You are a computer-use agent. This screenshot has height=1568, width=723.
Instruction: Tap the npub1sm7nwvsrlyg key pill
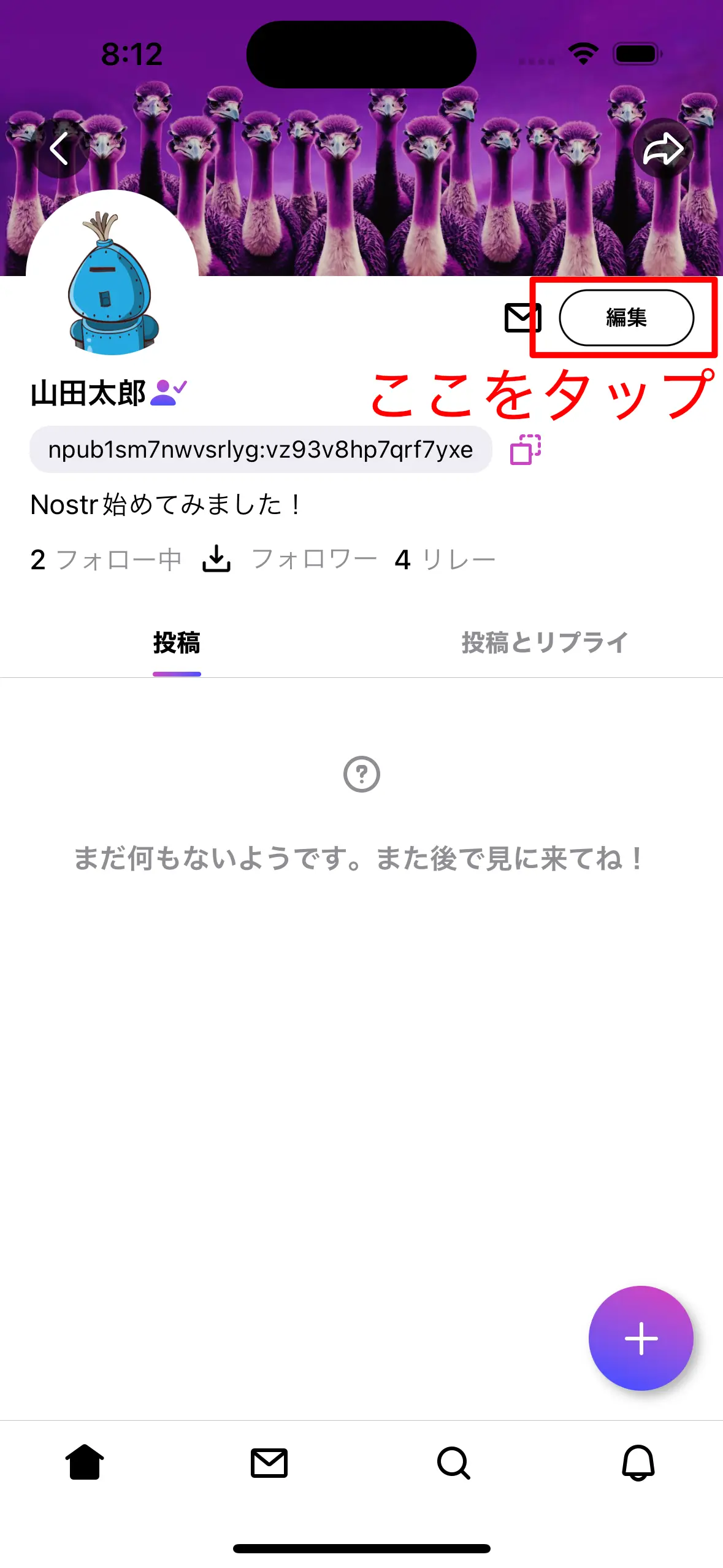click(261, 450)
